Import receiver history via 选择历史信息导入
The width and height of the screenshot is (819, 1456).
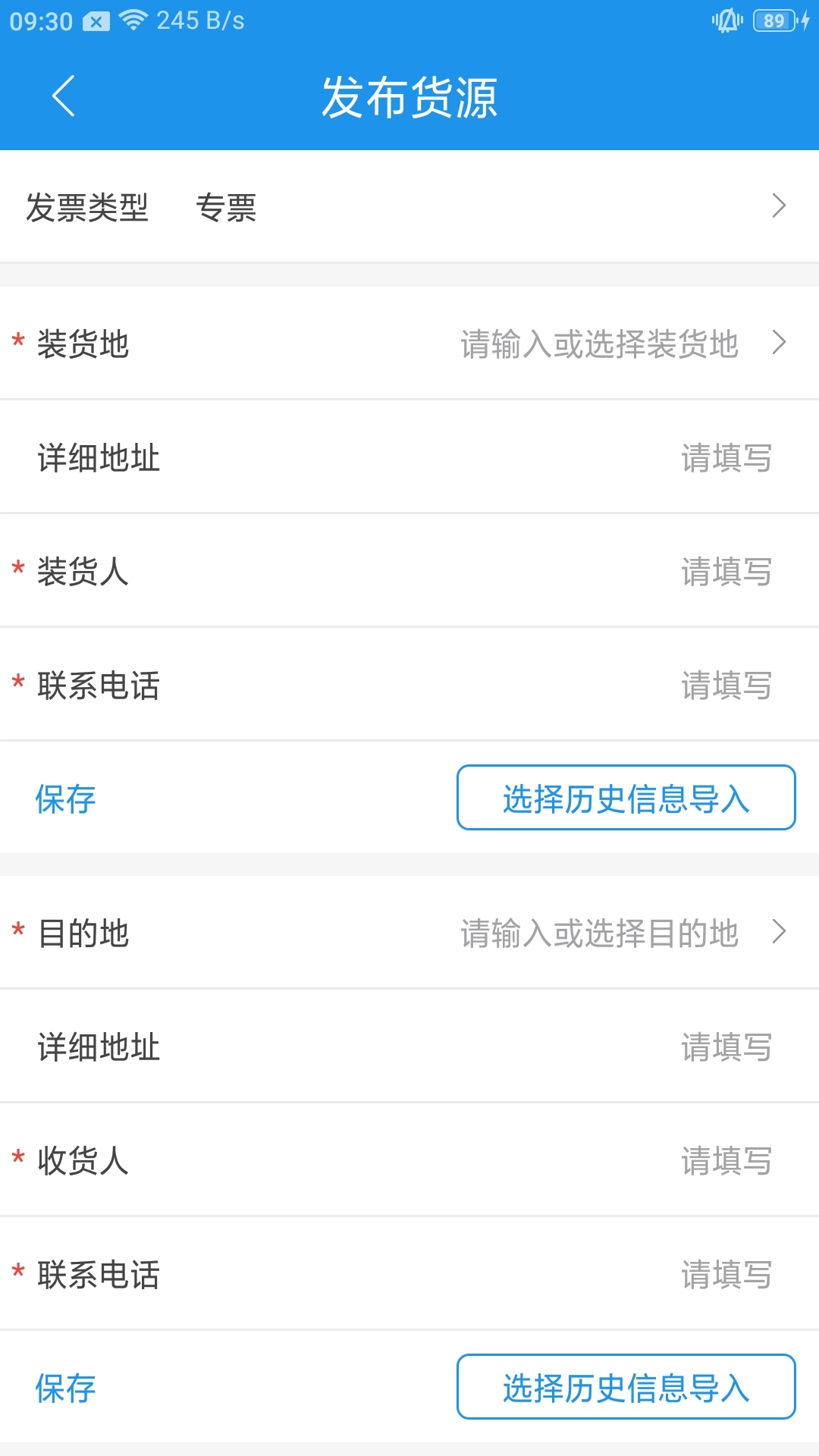(624, 1389)
